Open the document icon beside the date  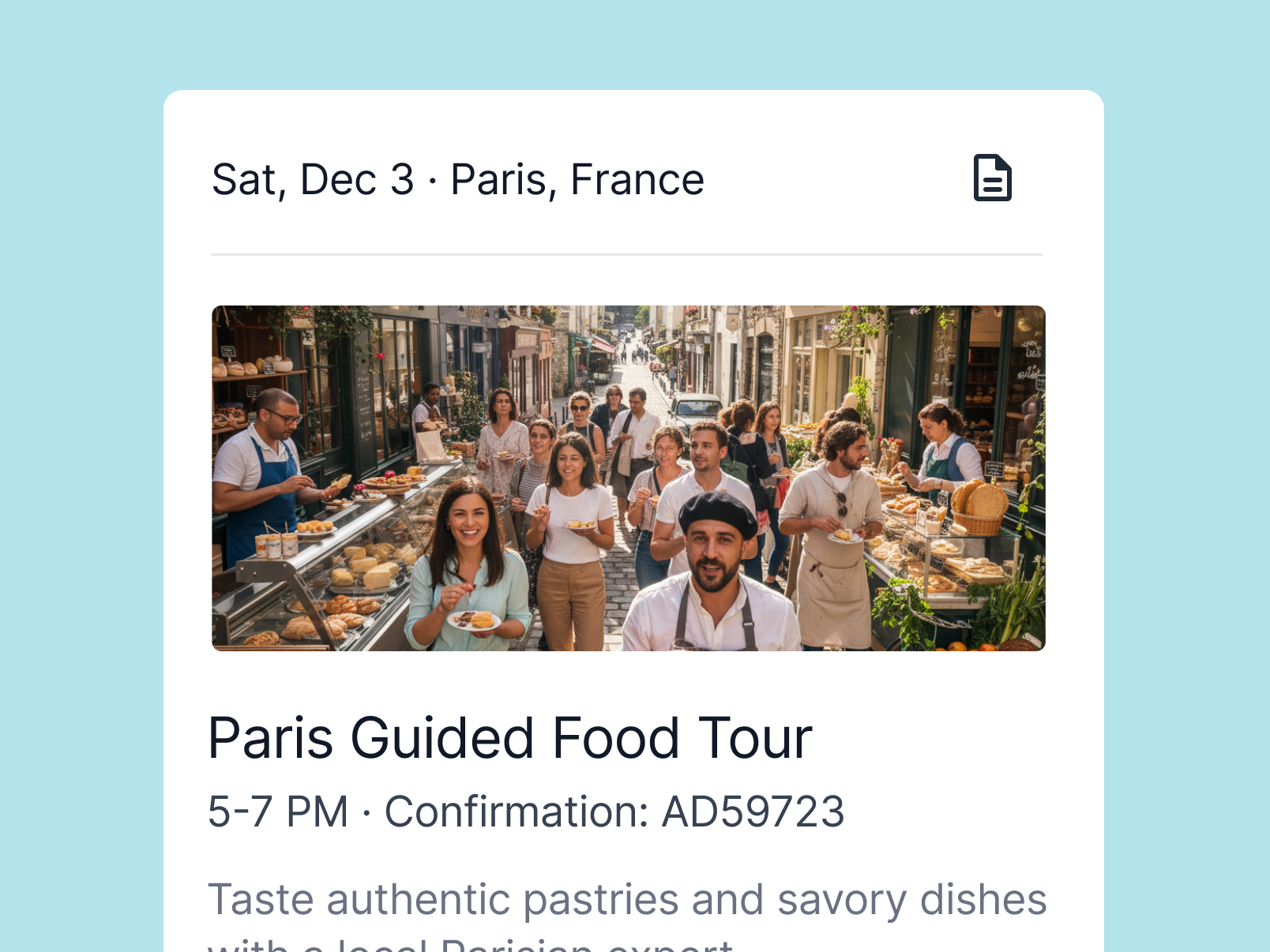(992, 178)
